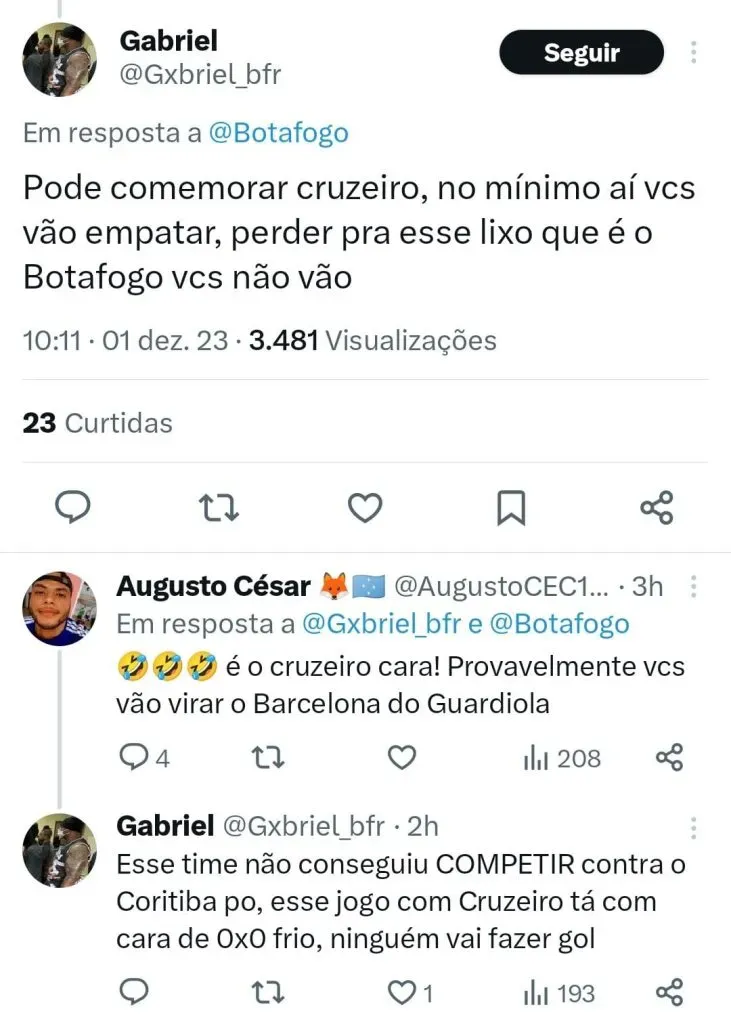The width and height of the screenshot is (731, 1024).
Task: Like Gabriel's reply about Coritiba
Action: (401, 992)
